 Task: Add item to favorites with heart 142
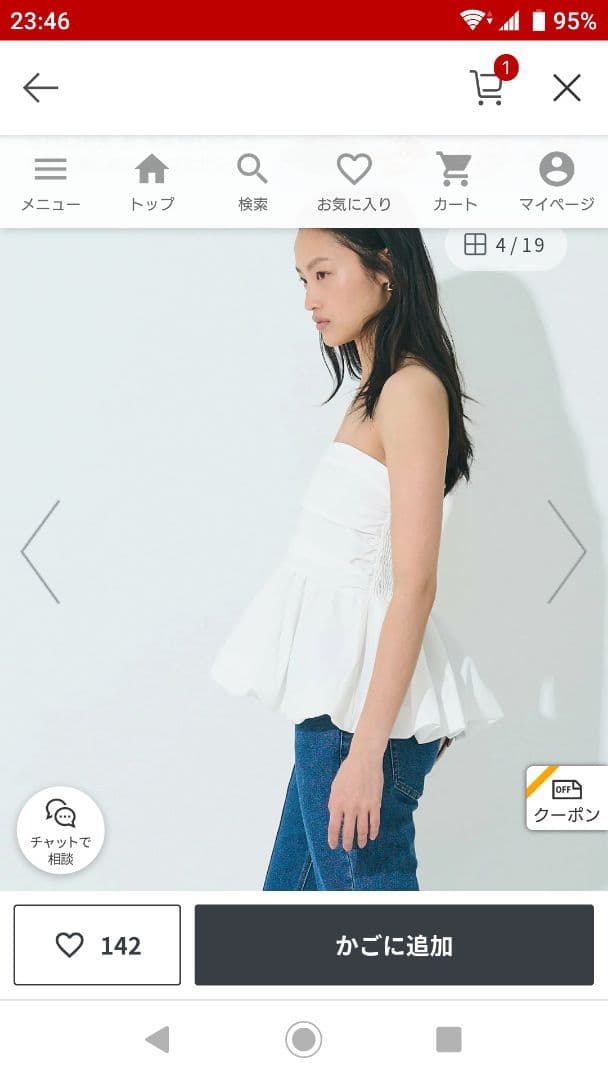pyautogui.click(x=97, y=945)
